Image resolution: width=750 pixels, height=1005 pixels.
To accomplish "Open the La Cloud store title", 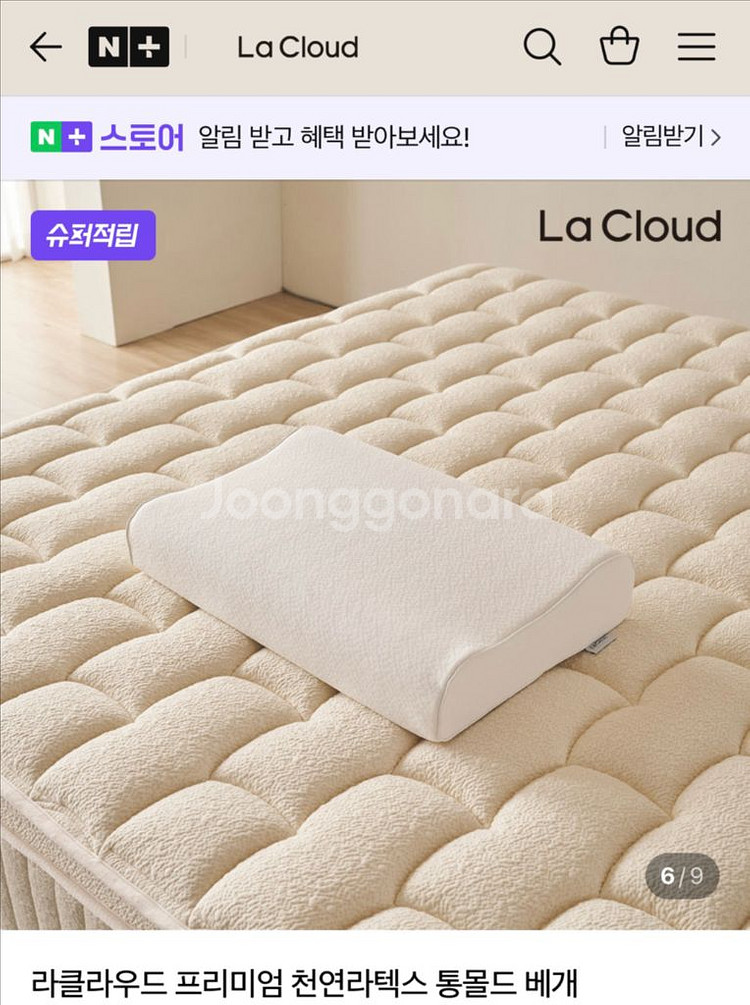I will 298,47.
